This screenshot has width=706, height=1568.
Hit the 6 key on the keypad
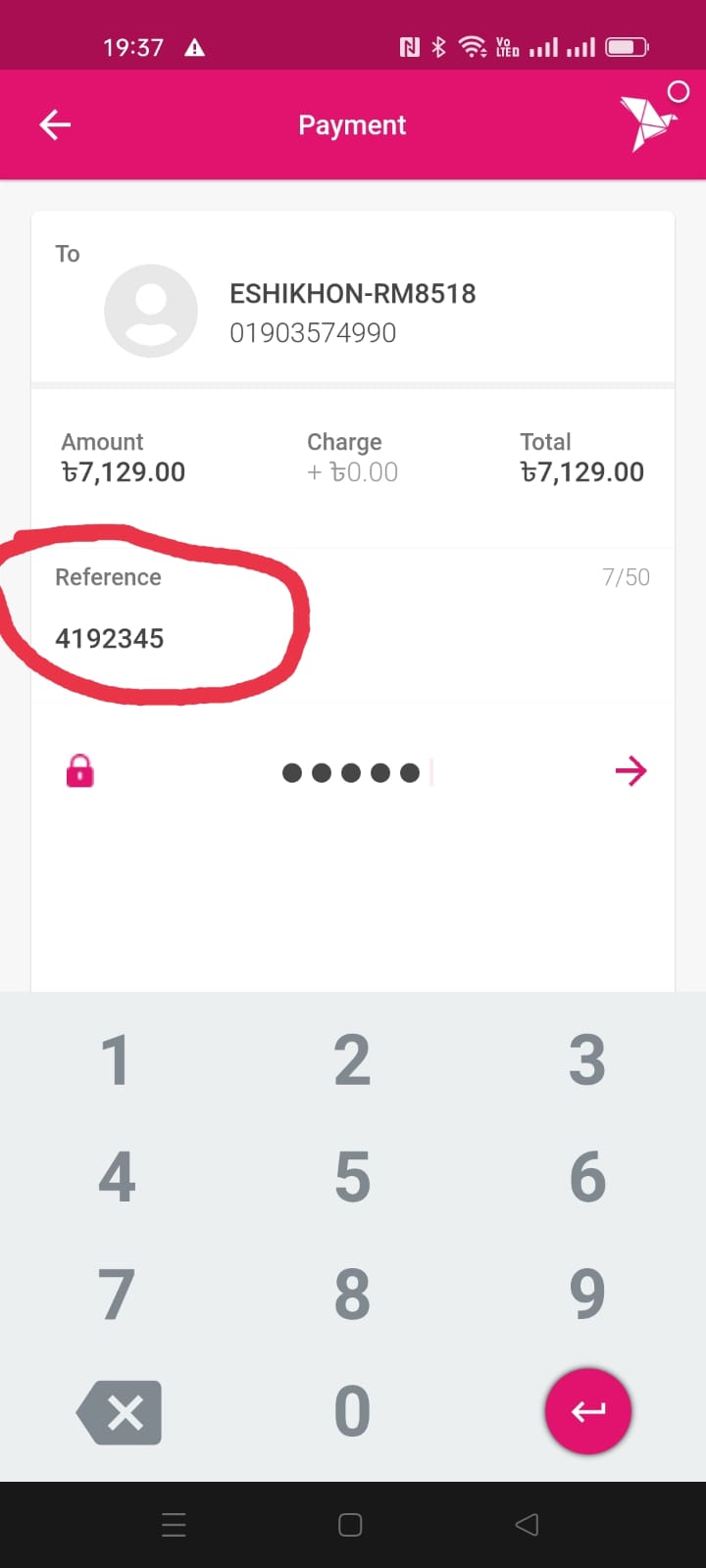[587, 1176]
